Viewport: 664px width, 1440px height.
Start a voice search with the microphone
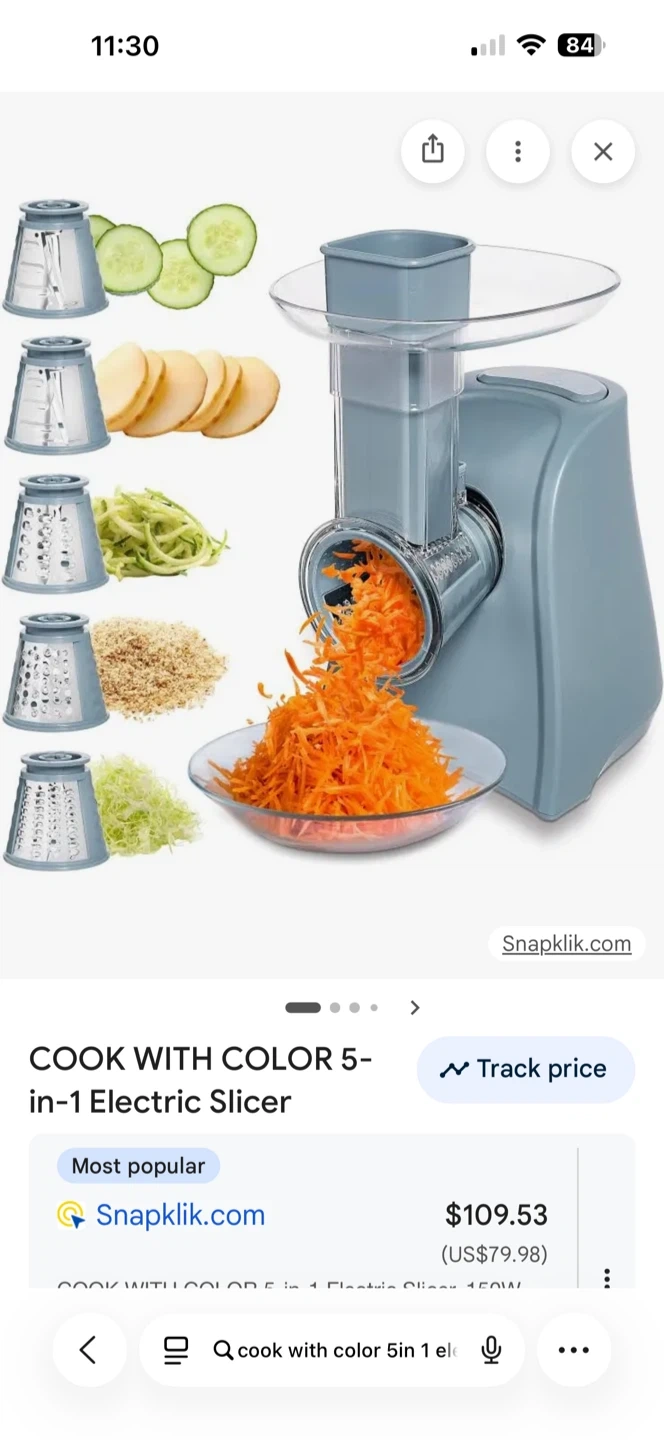coord(490,1350)
